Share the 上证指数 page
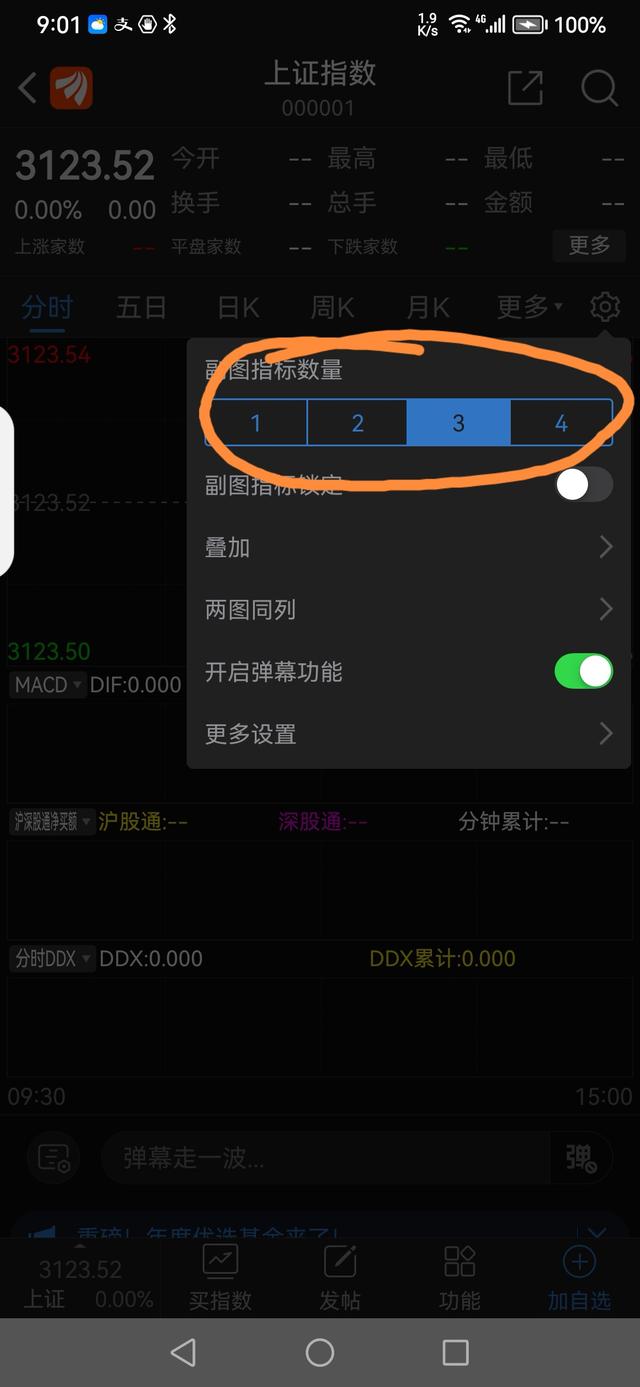640x1387 pixels. point(525,88)
